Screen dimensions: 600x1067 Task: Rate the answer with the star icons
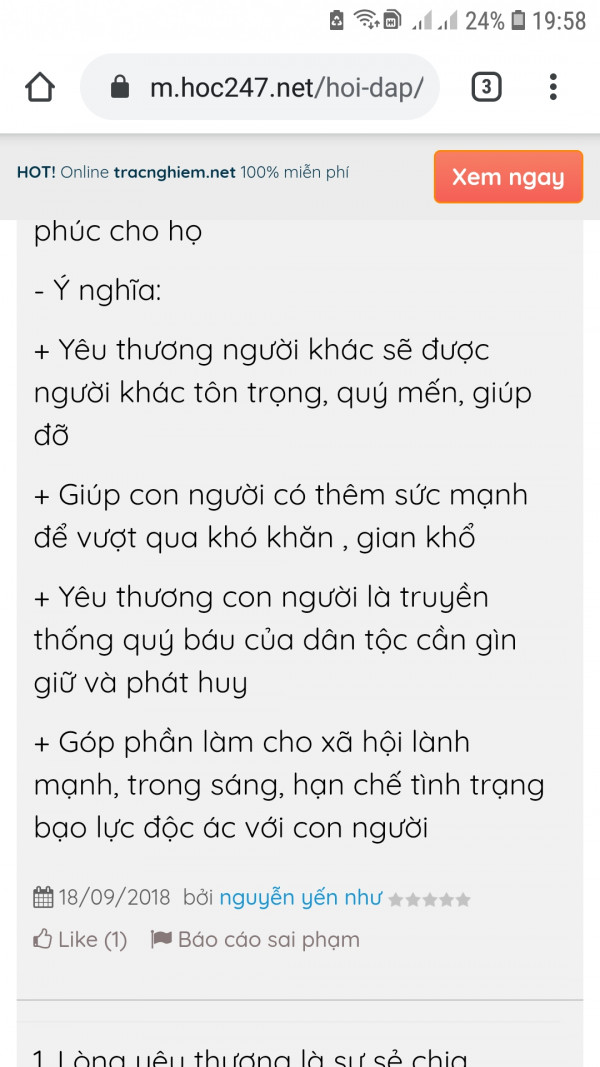point(429,899)
